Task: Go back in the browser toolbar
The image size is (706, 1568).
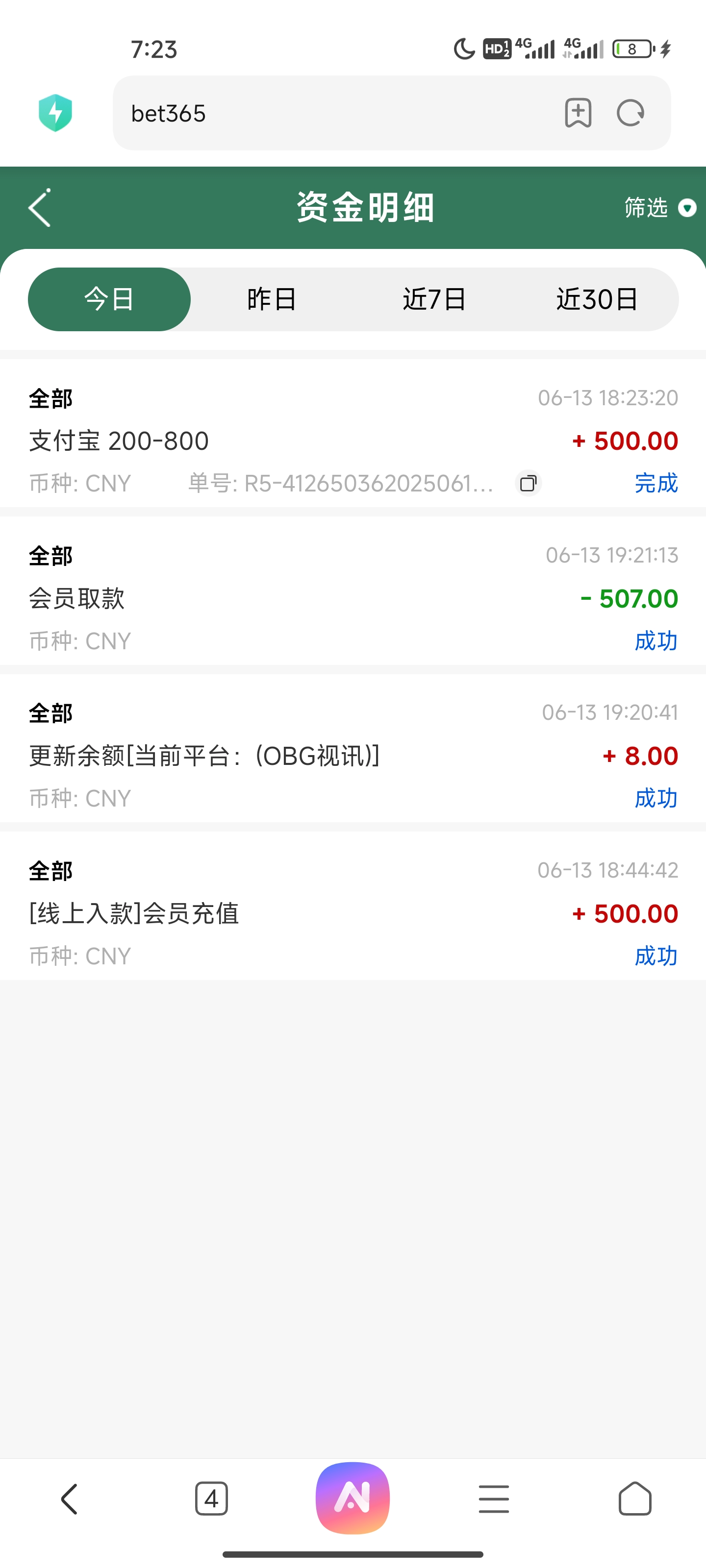Action: [x=70, y=1498]
